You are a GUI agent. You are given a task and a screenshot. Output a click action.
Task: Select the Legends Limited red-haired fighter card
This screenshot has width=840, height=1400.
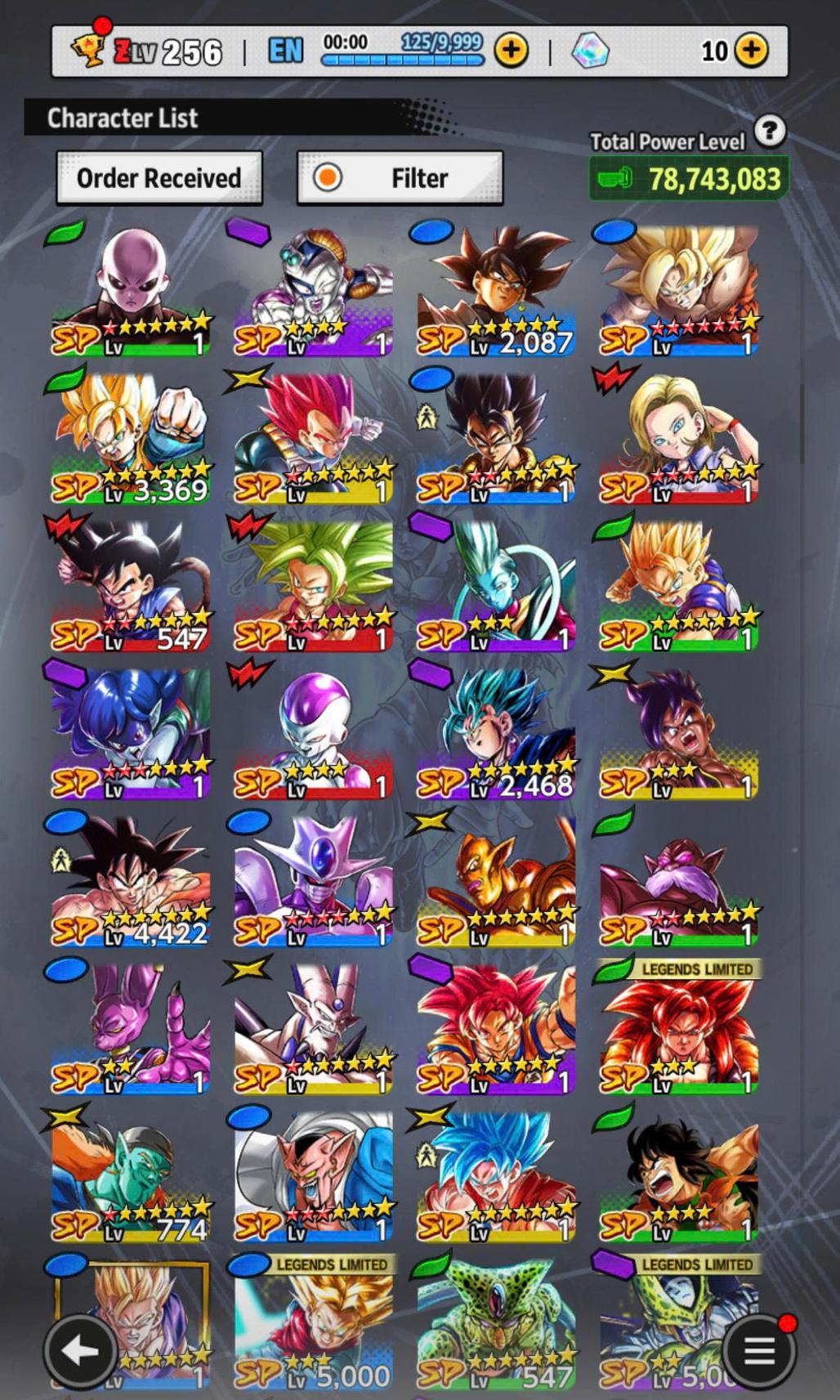pyautogui.click(x=679, y=1028)
